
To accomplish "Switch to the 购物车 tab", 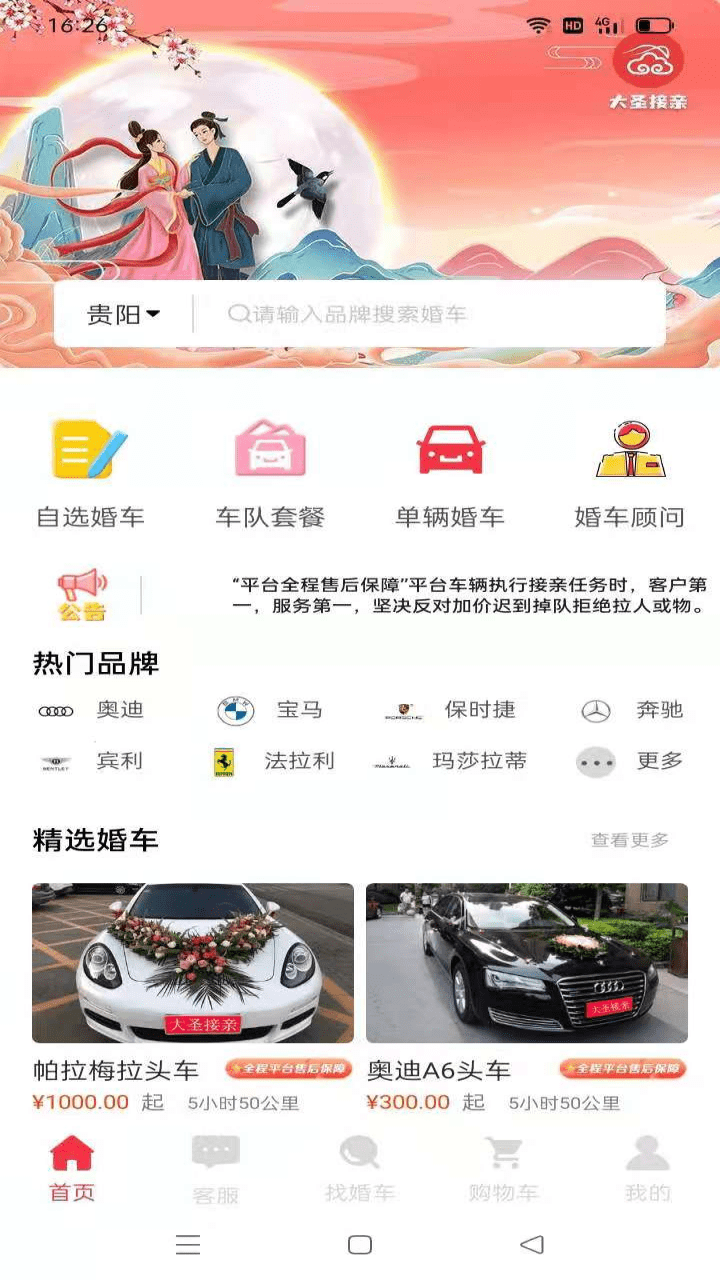I will click(x=504, y=1168).
